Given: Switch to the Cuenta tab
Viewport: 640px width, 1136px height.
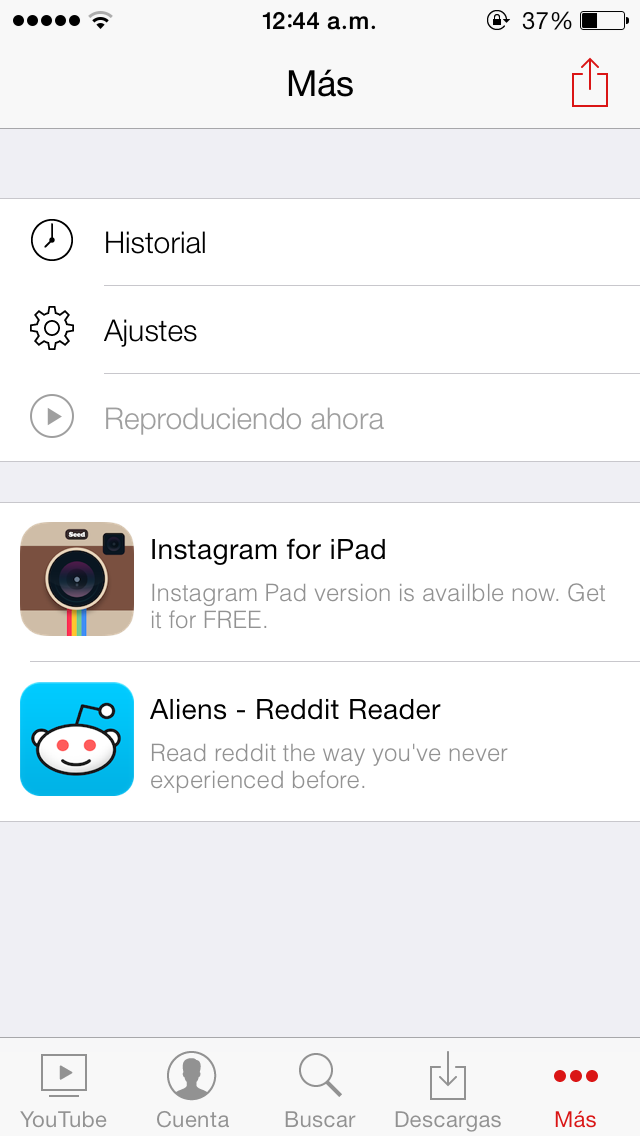Looking at the screenshot, I should (192, 1088).
